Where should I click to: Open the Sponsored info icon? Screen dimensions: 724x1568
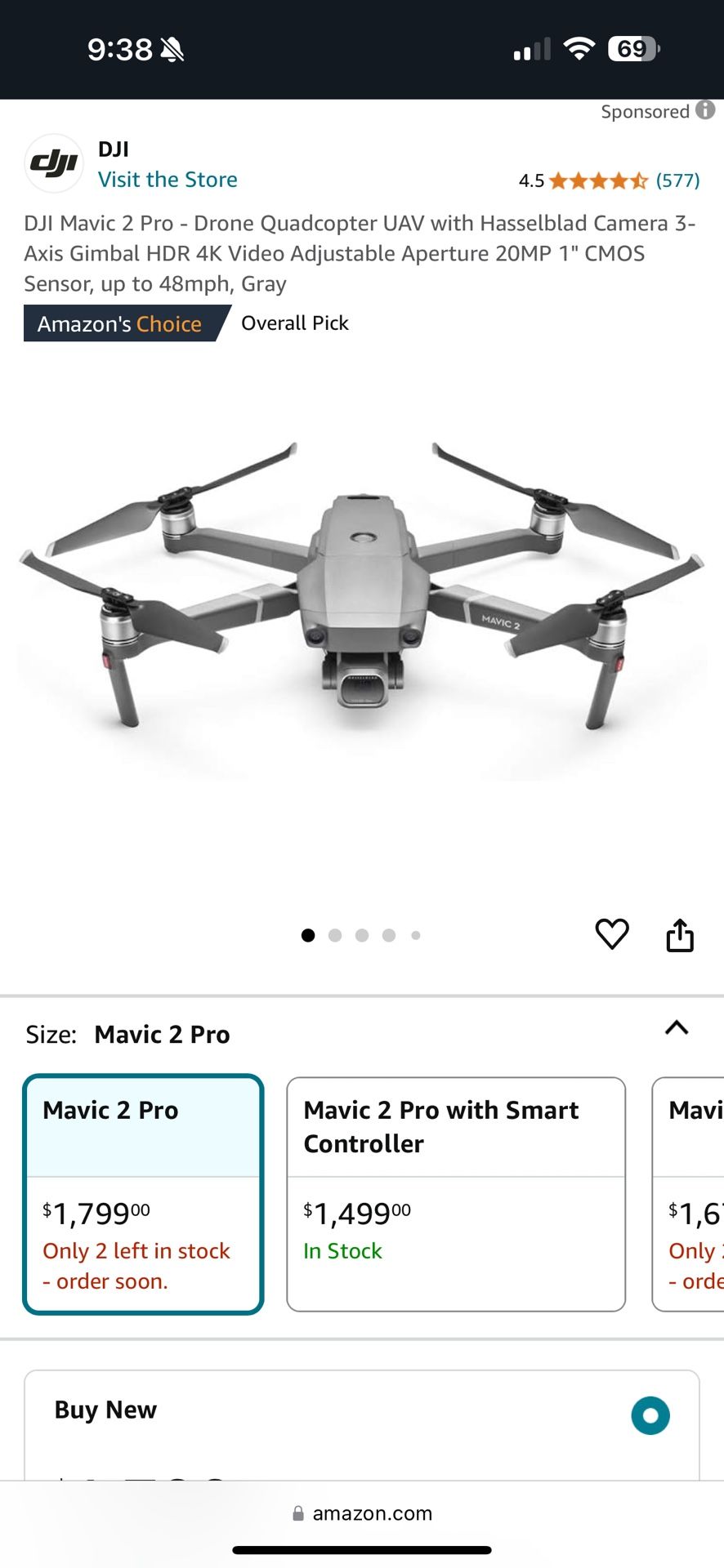pyautogui.click(x=705, y=110)
